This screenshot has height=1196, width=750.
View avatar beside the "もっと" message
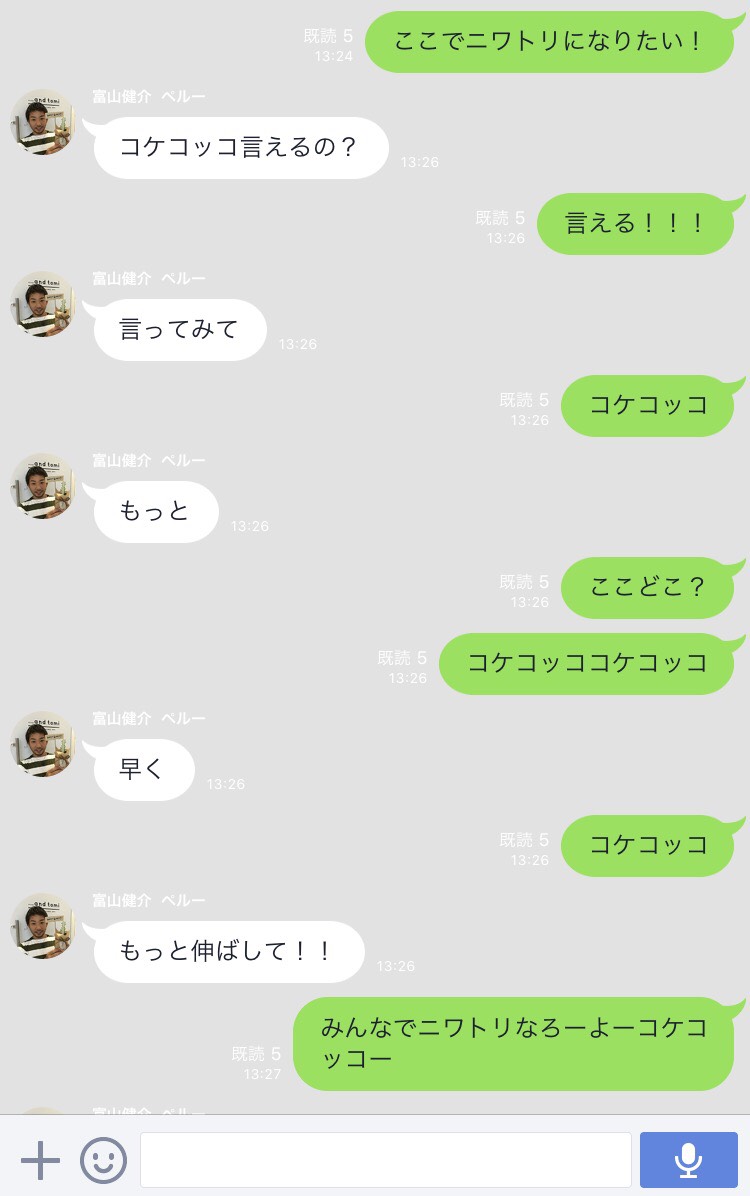(x=43, y=486)
